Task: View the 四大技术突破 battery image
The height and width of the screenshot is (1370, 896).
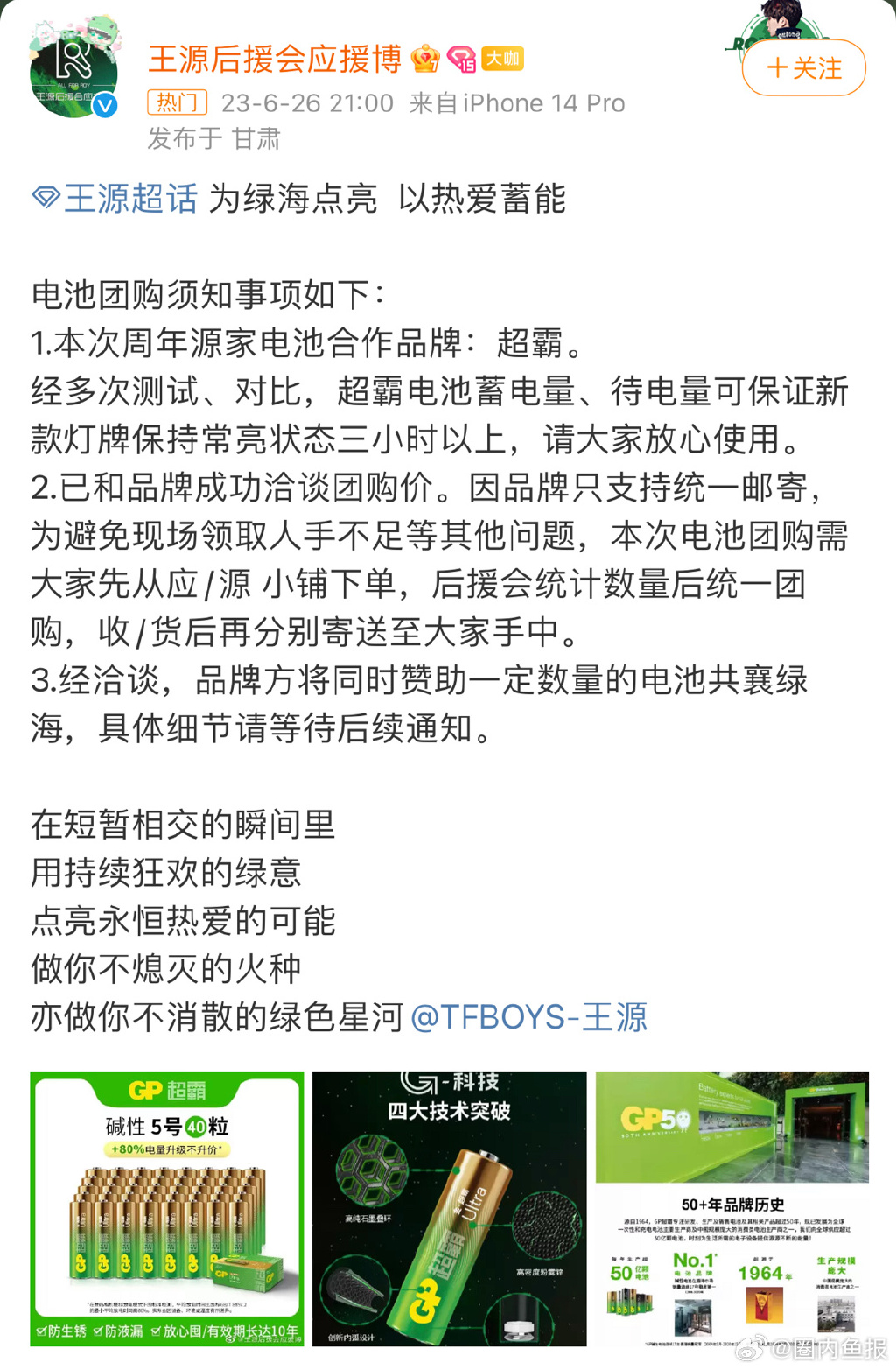Action: coord(449,1208)
